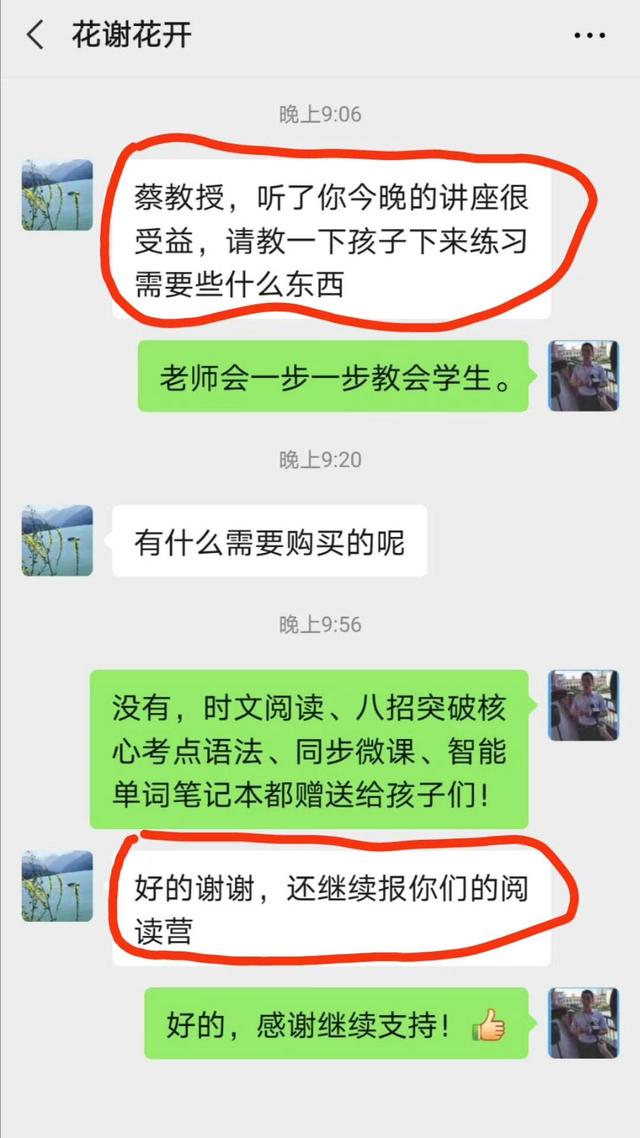Open the avatar beside the 没有，时文阅读 reply
This screenshot has width=640, height=1138.
coord(583,705)
